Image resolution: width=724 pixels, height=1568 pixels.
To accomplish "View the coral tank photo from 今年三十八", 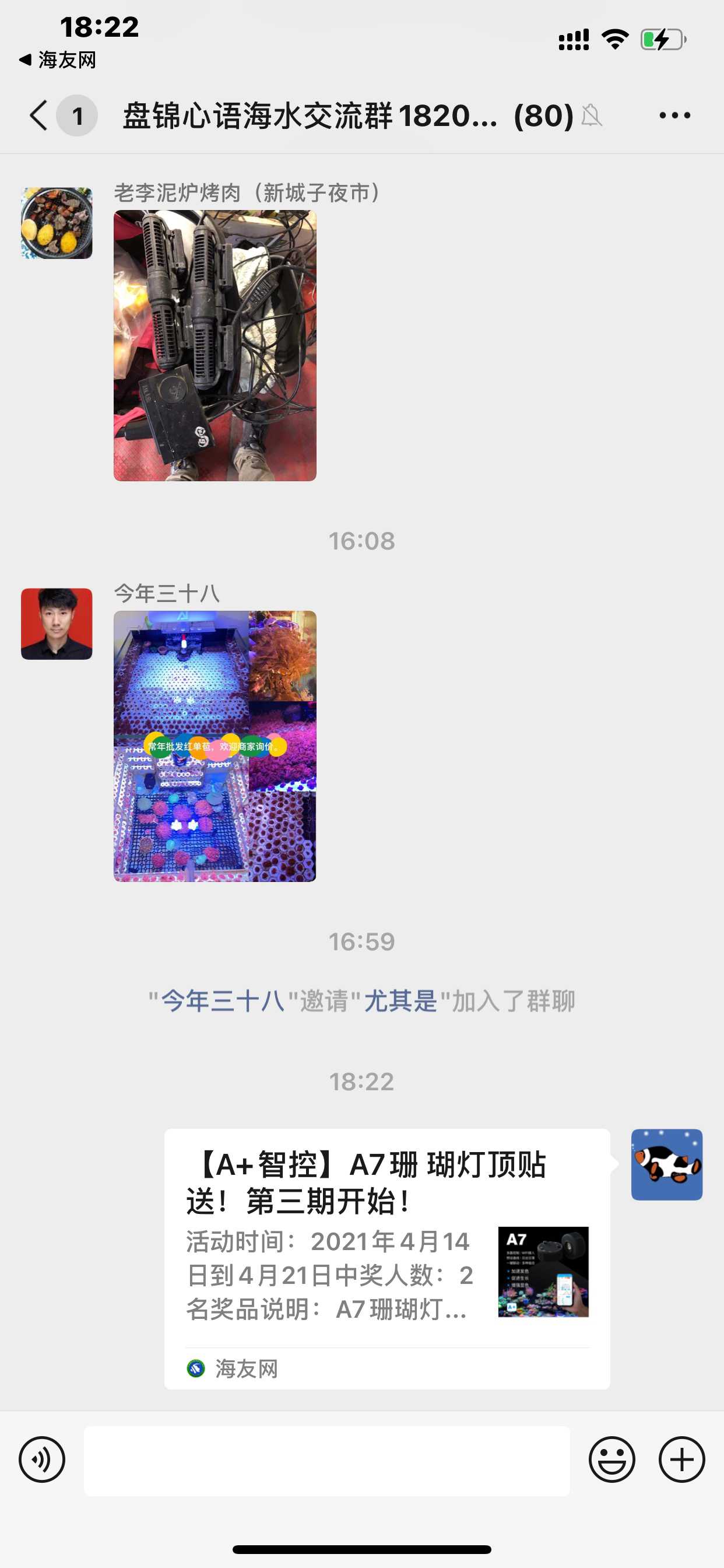I will point(215,745).
